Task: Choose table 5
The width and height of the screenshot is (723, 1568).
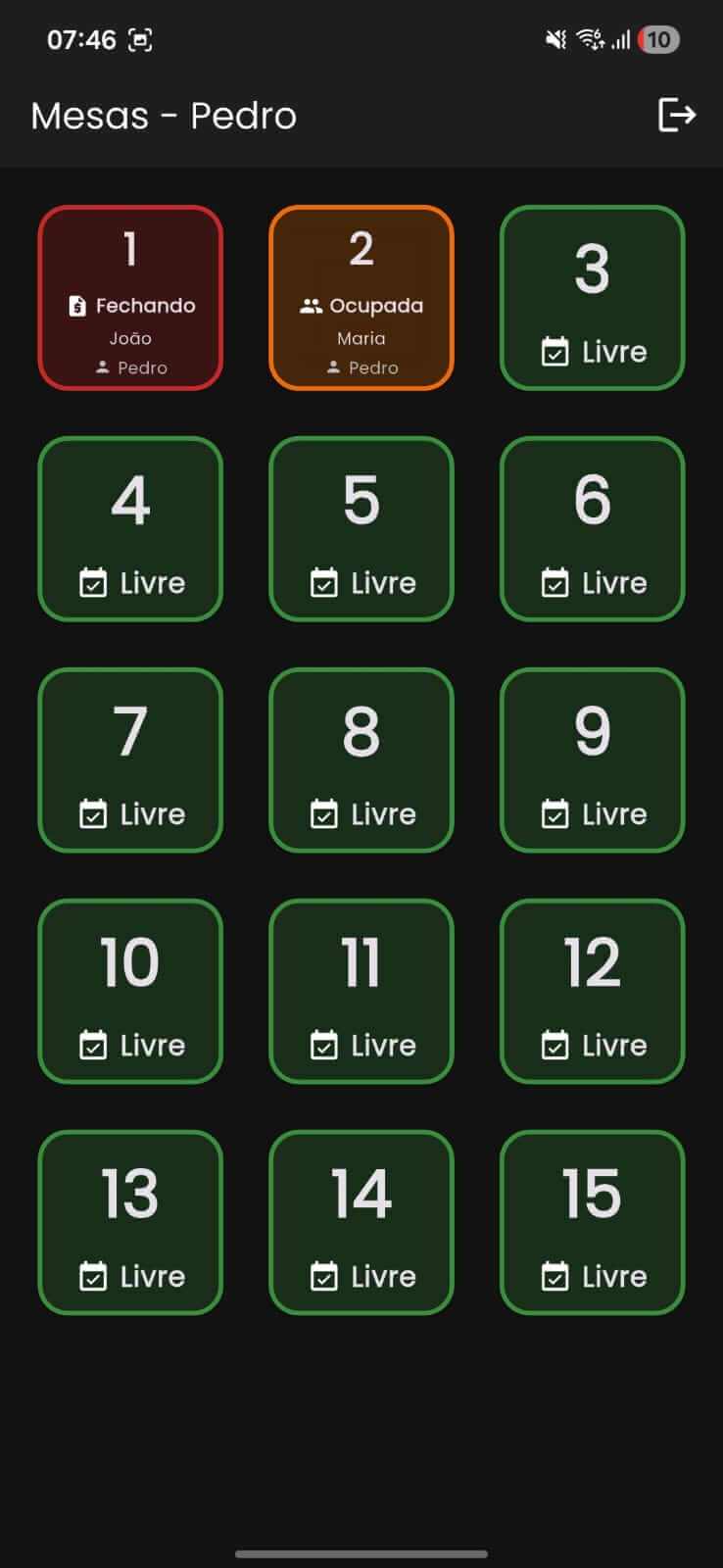Action: 361,529
